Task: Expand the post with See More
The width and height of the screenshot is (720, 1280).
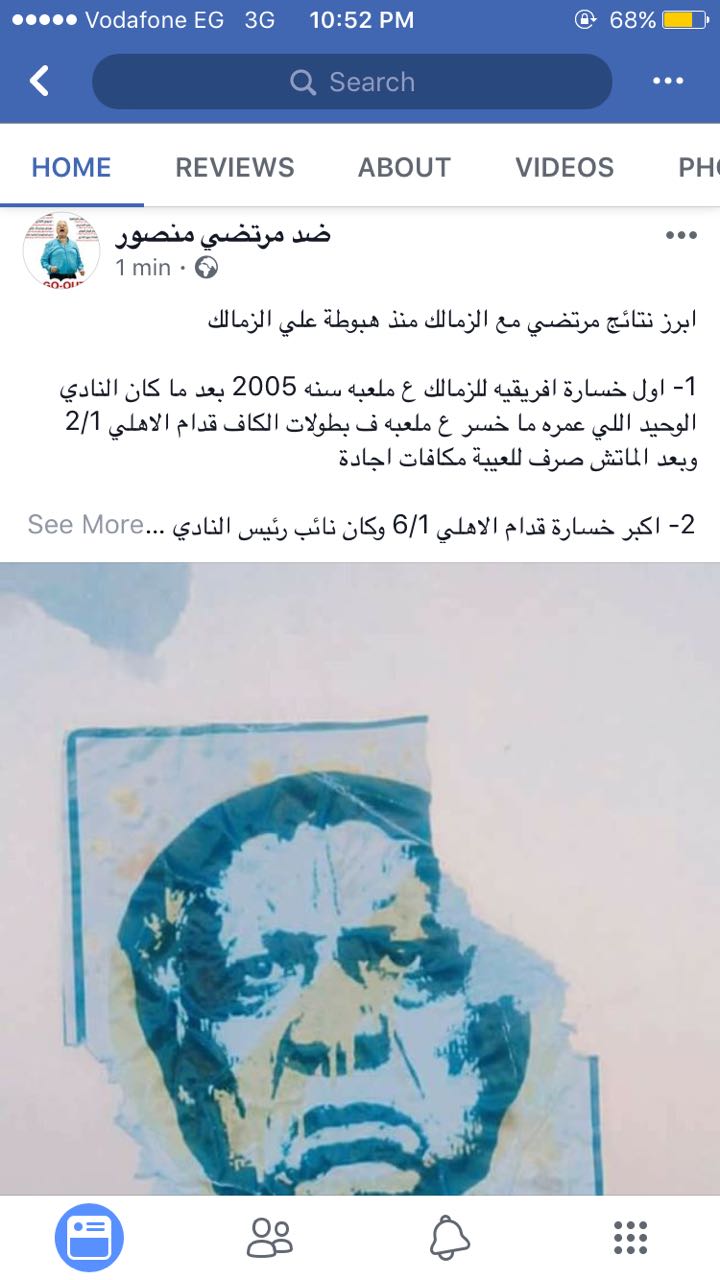Action: click(85, 524)
